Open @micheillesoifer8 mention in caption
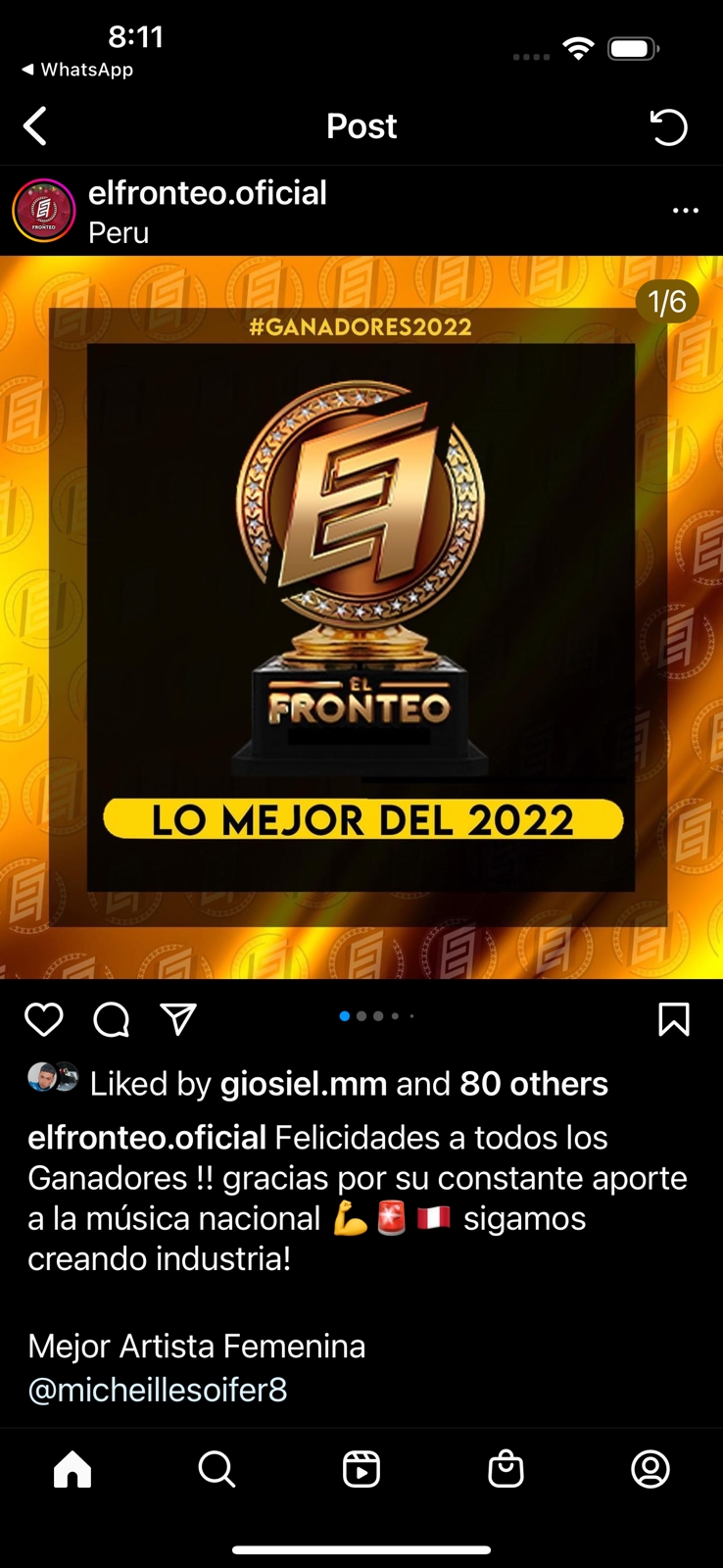 coord(158,1390)
